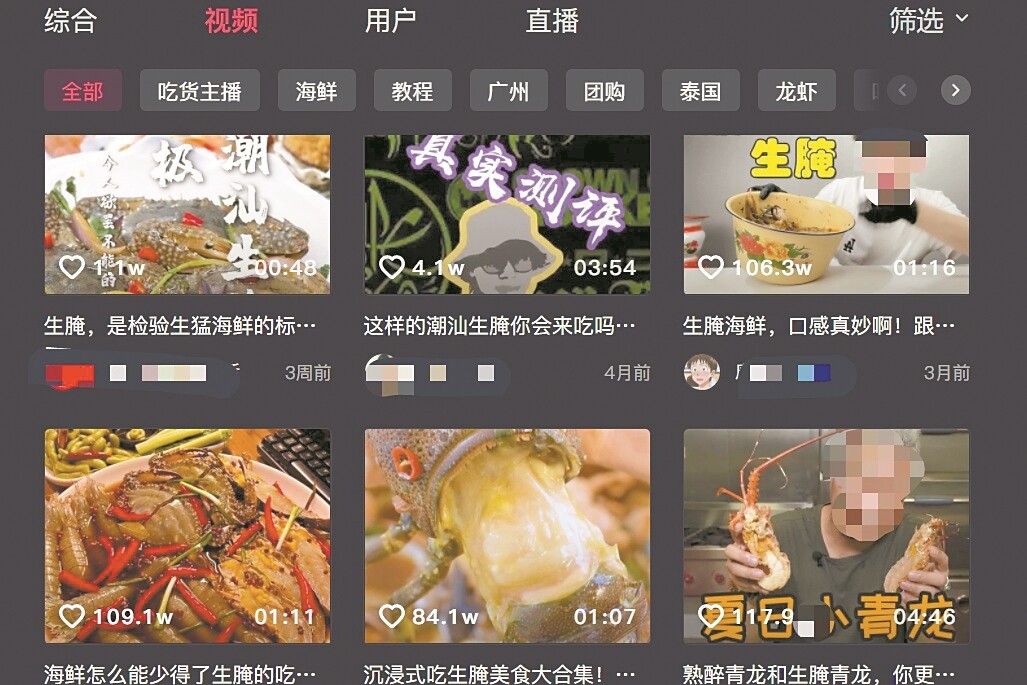1027x685 pixels.
Task: Filter by 吃货主播 chip
Action: pos(199,91)
